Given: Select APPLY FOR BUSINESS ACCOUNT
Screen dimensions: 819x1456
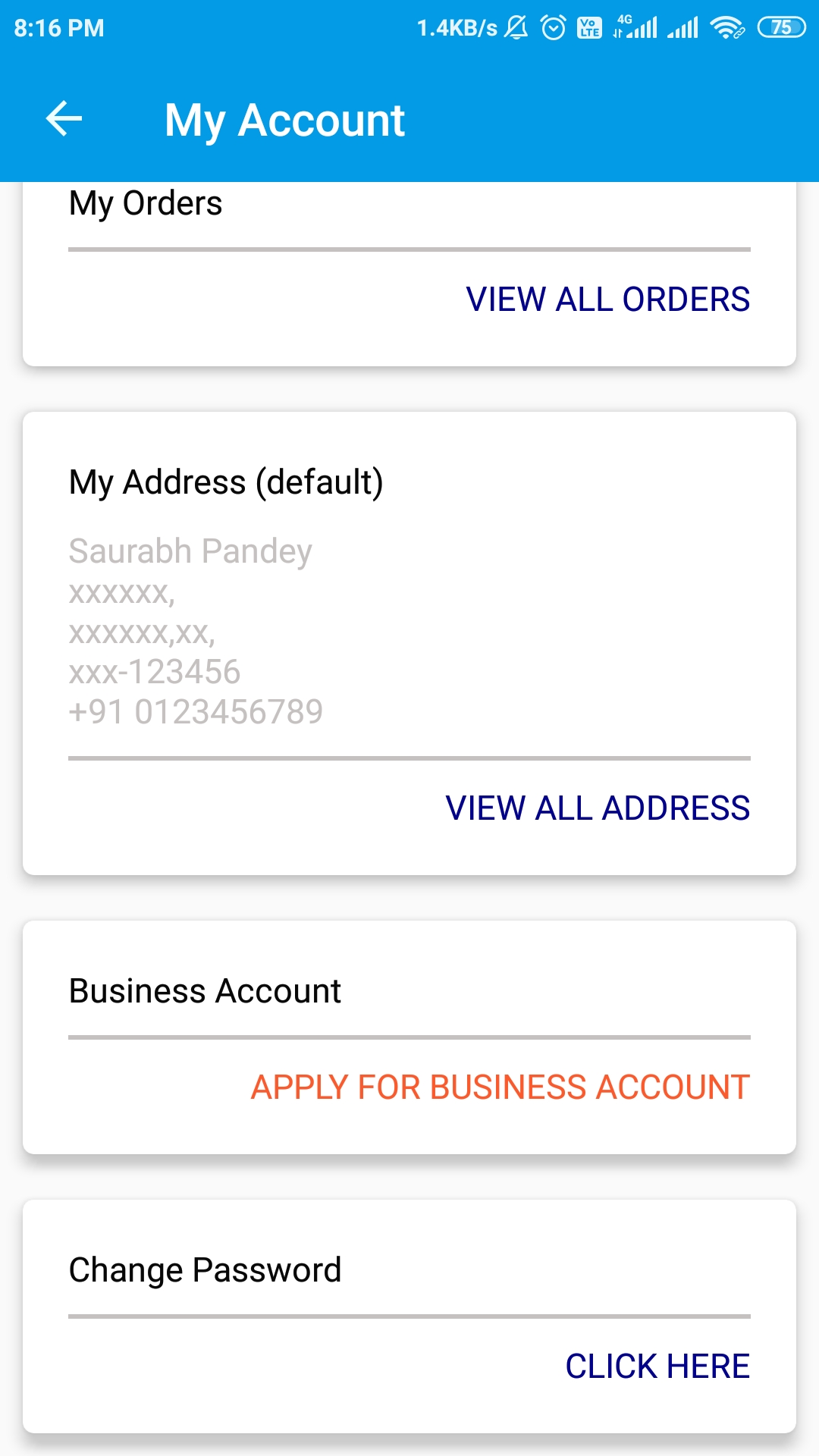Looking at the screenshot, I should (x=500, y=1087).
